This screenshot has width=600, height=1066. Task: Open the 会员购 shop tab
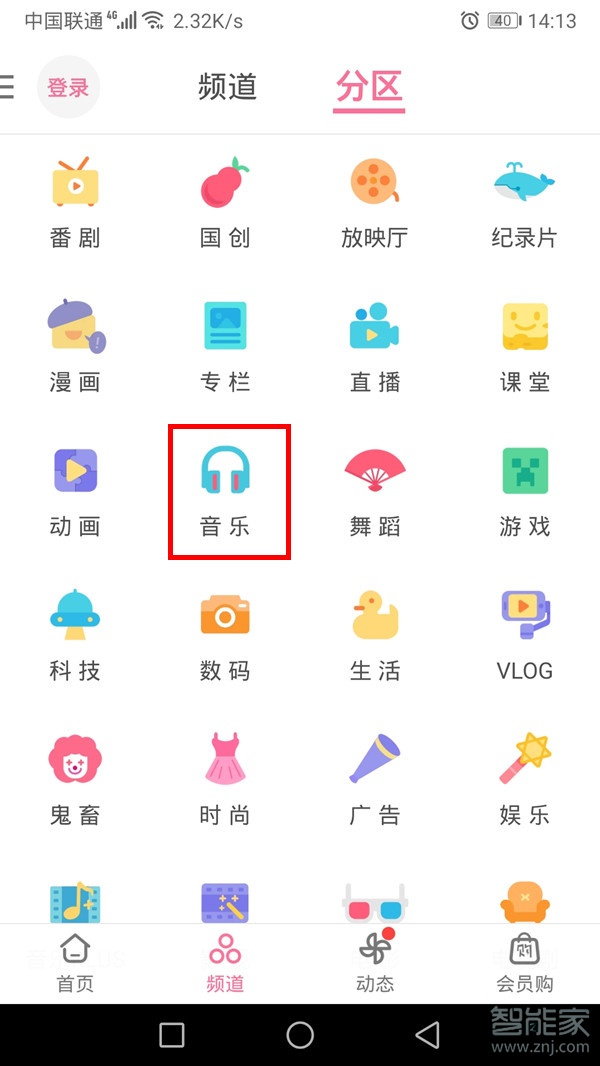524,963
